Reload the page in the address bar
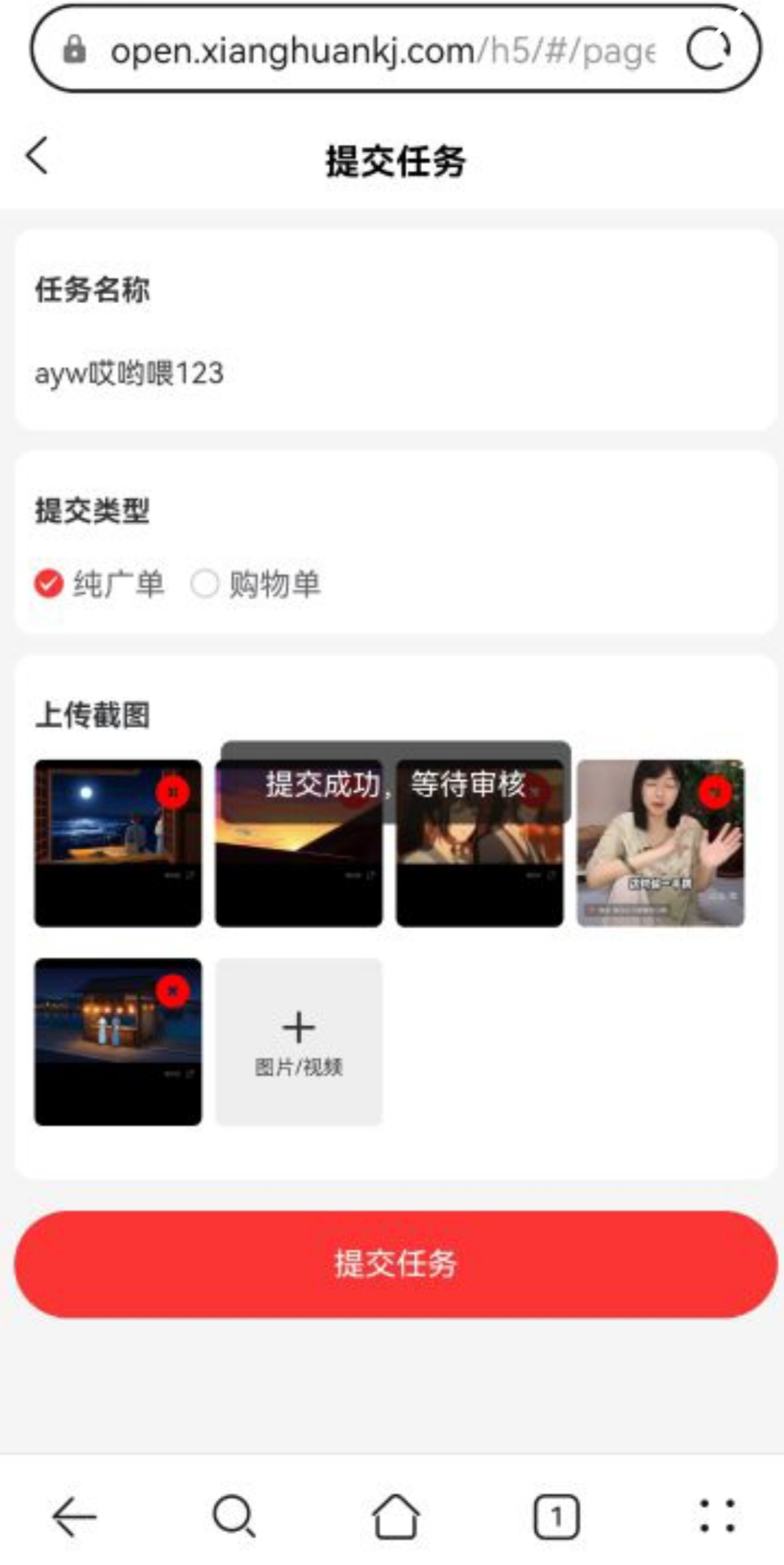Image resolution: width=784 pixels, height=1565 pixels. click(708, 50)
